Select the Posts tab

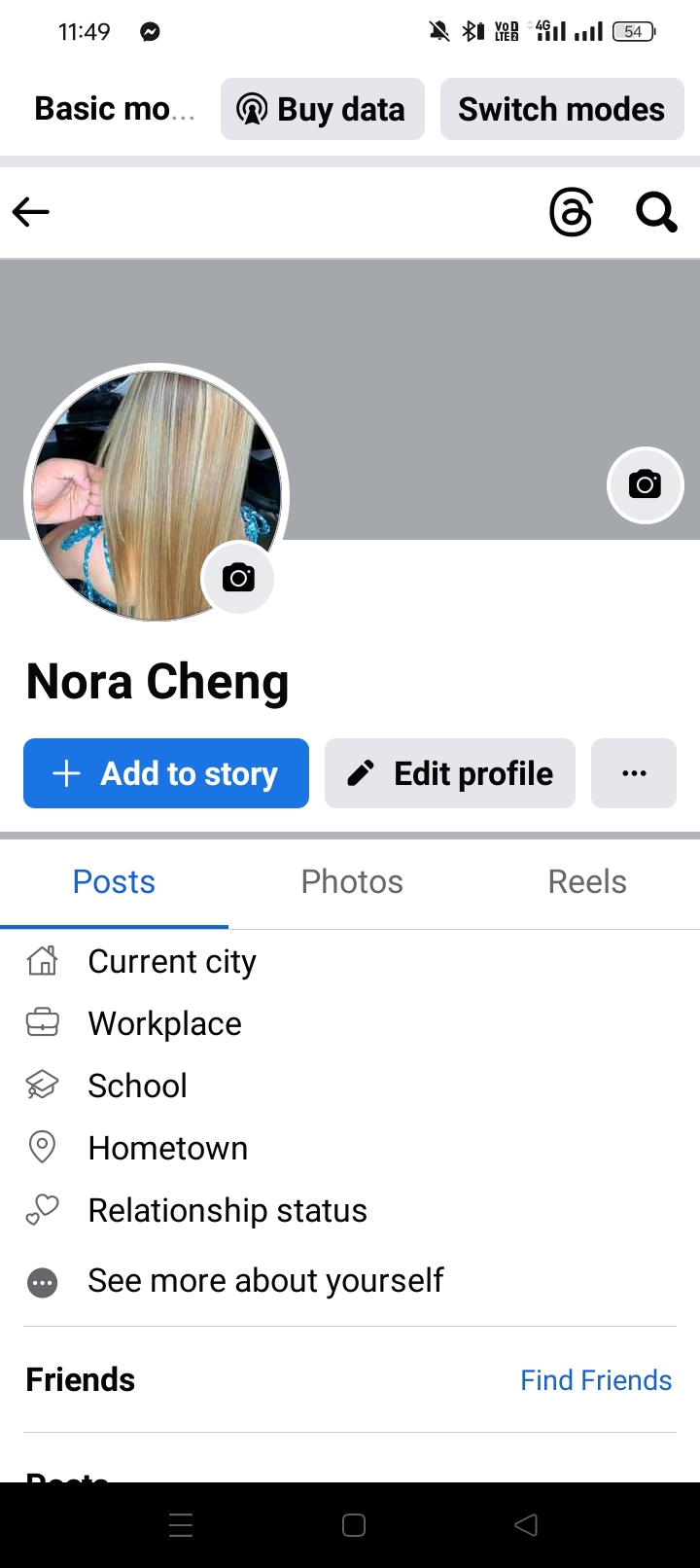[x=114, y=881]
